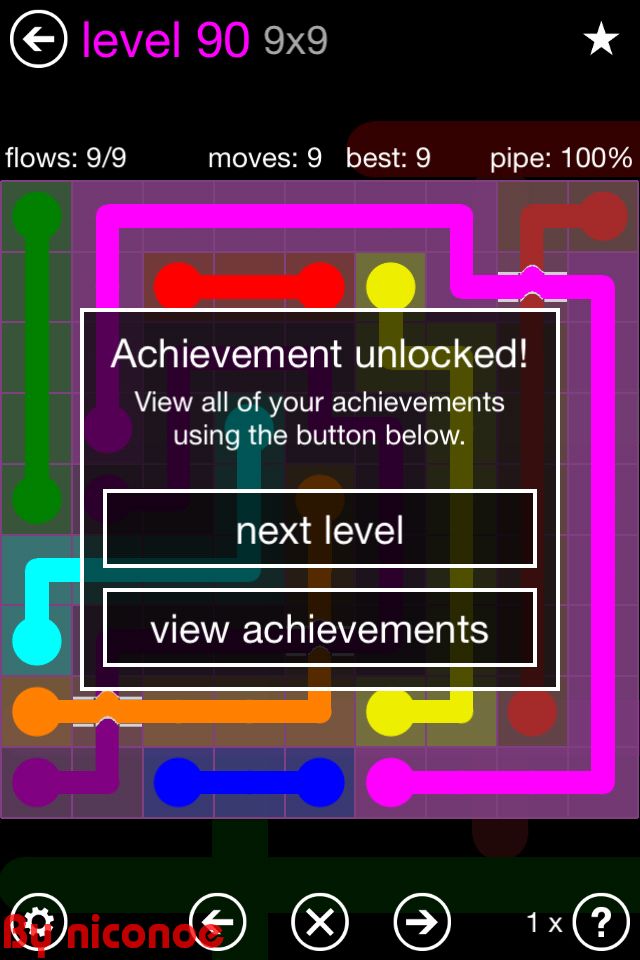The height and width of the screenshot is (960, 640).
Task: Tap the X reset button
Action: [320, 921]
